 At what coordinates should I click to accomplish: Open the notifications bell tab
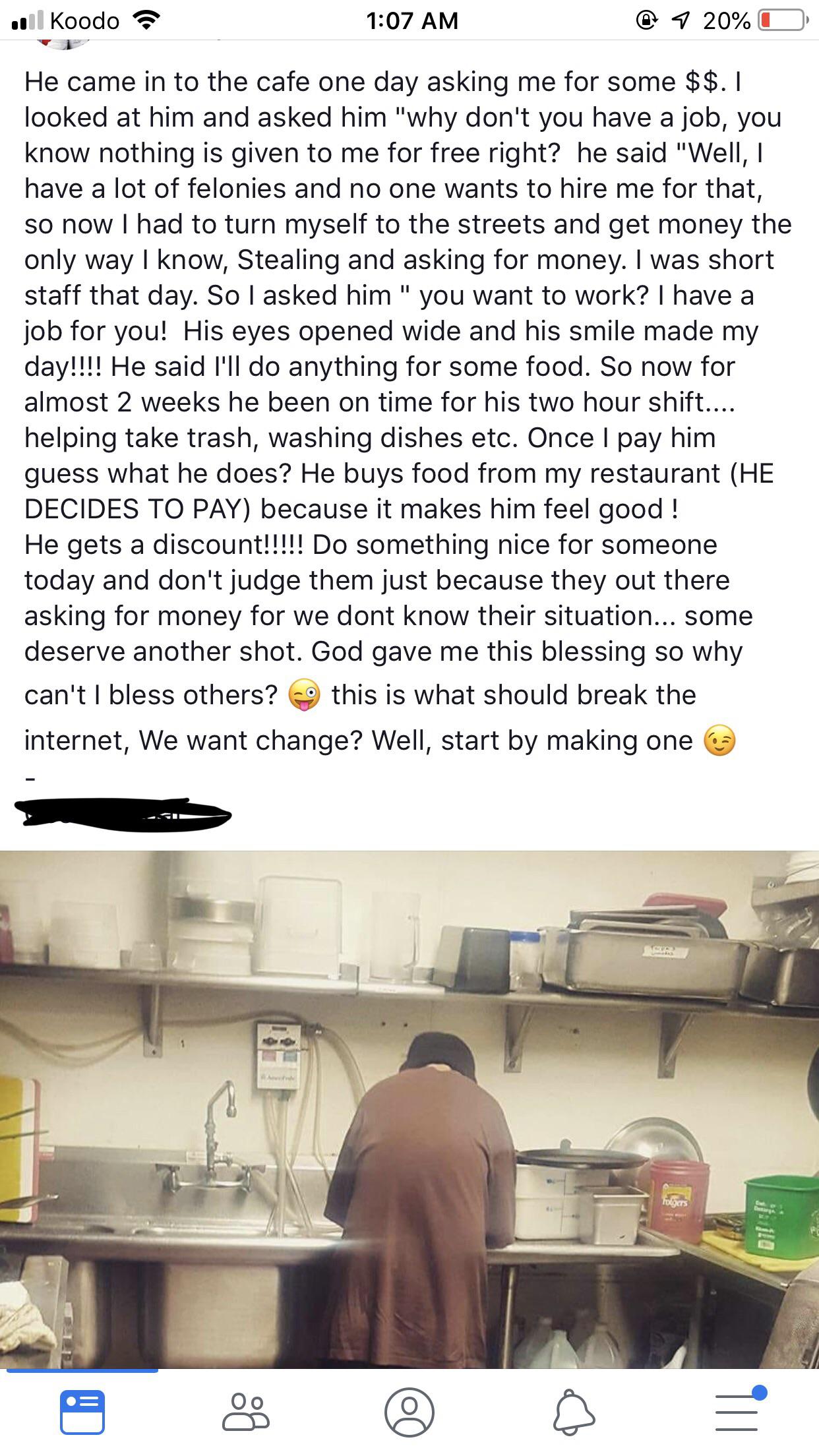click(x=572, y=1412)
